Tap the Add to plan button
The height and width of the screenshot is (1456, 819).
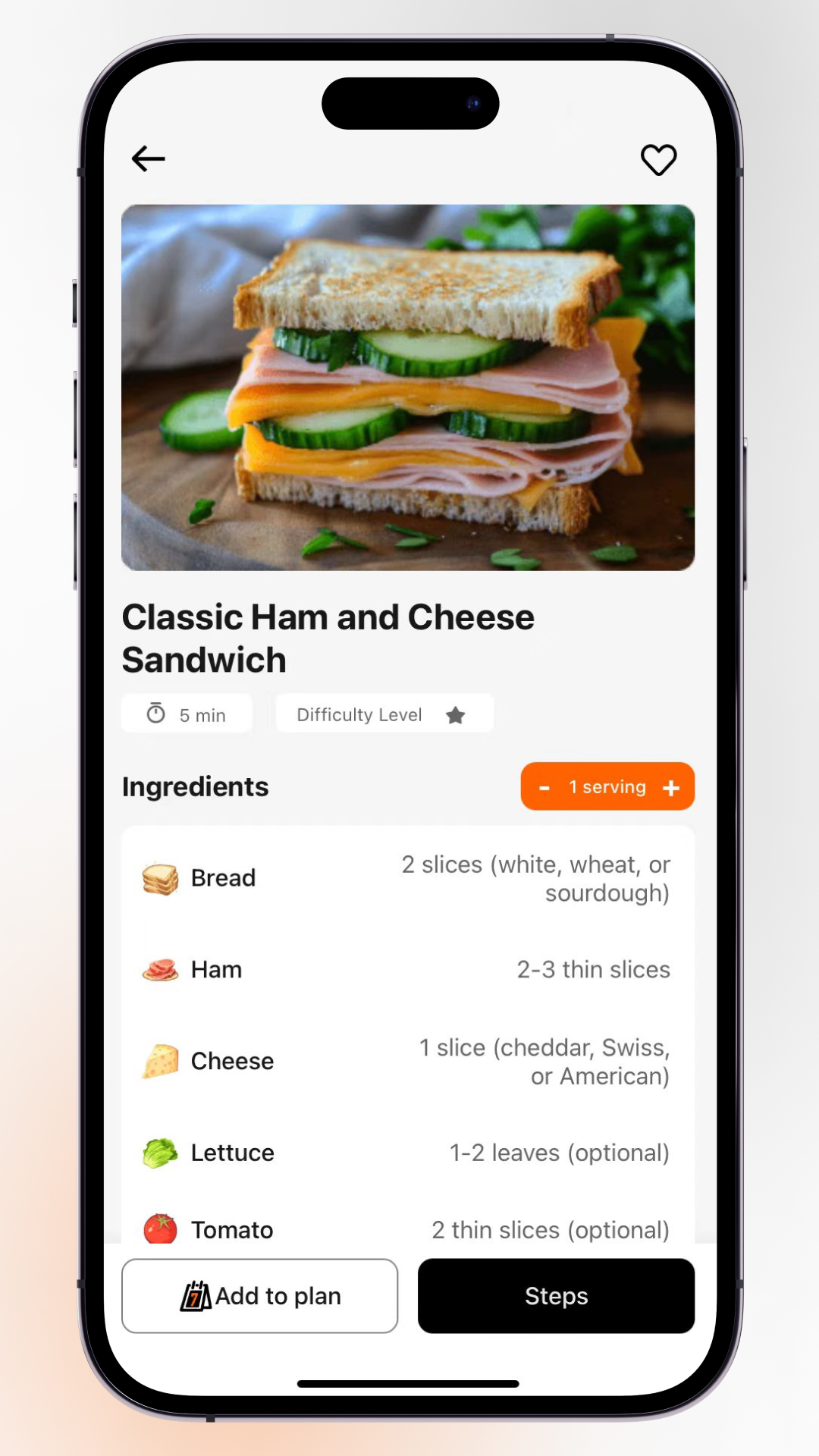pyautogui.click(x=260, y=1296)
